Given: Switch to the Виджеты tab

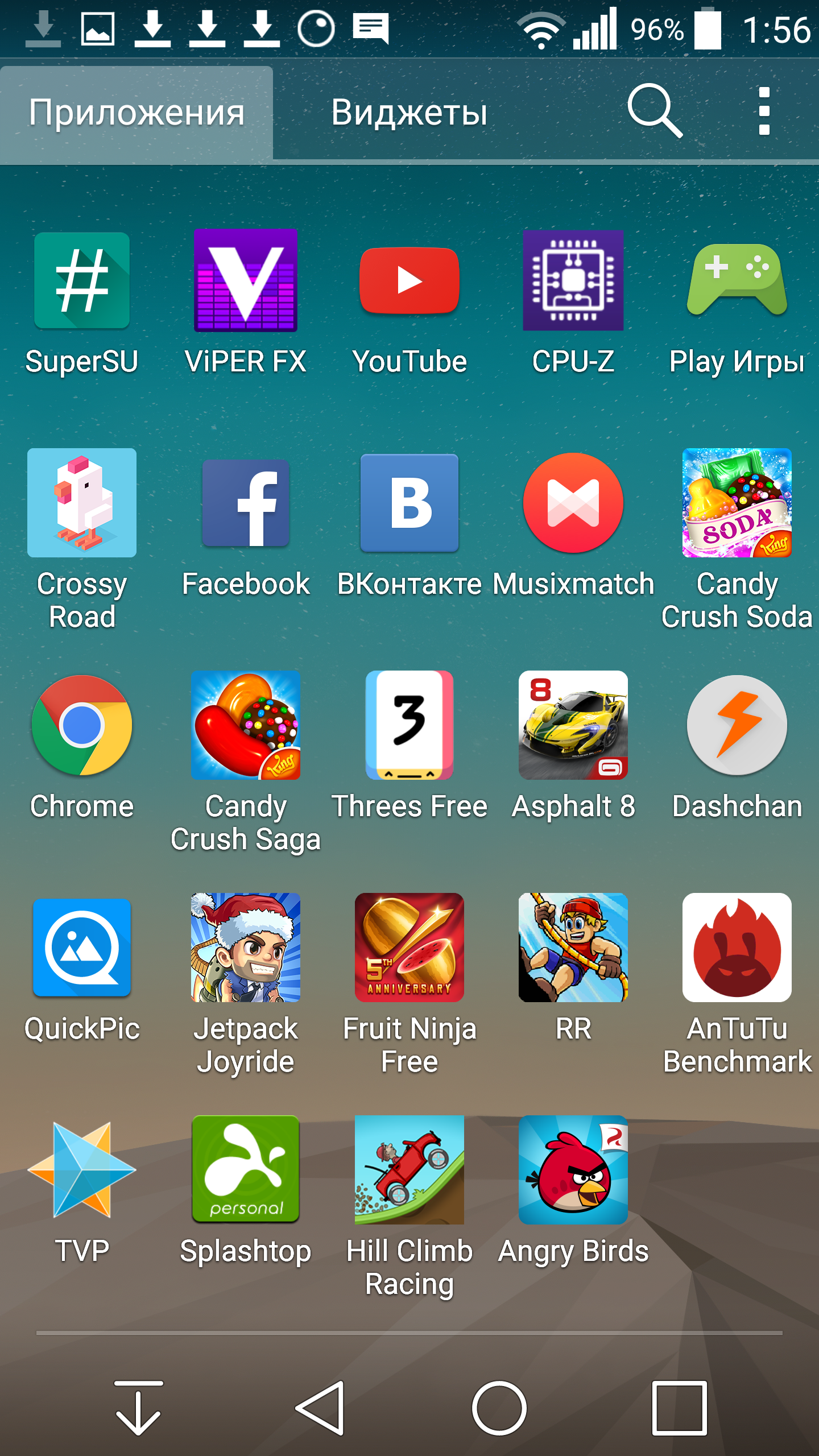Looking at the screenshot, I should 409,112.
